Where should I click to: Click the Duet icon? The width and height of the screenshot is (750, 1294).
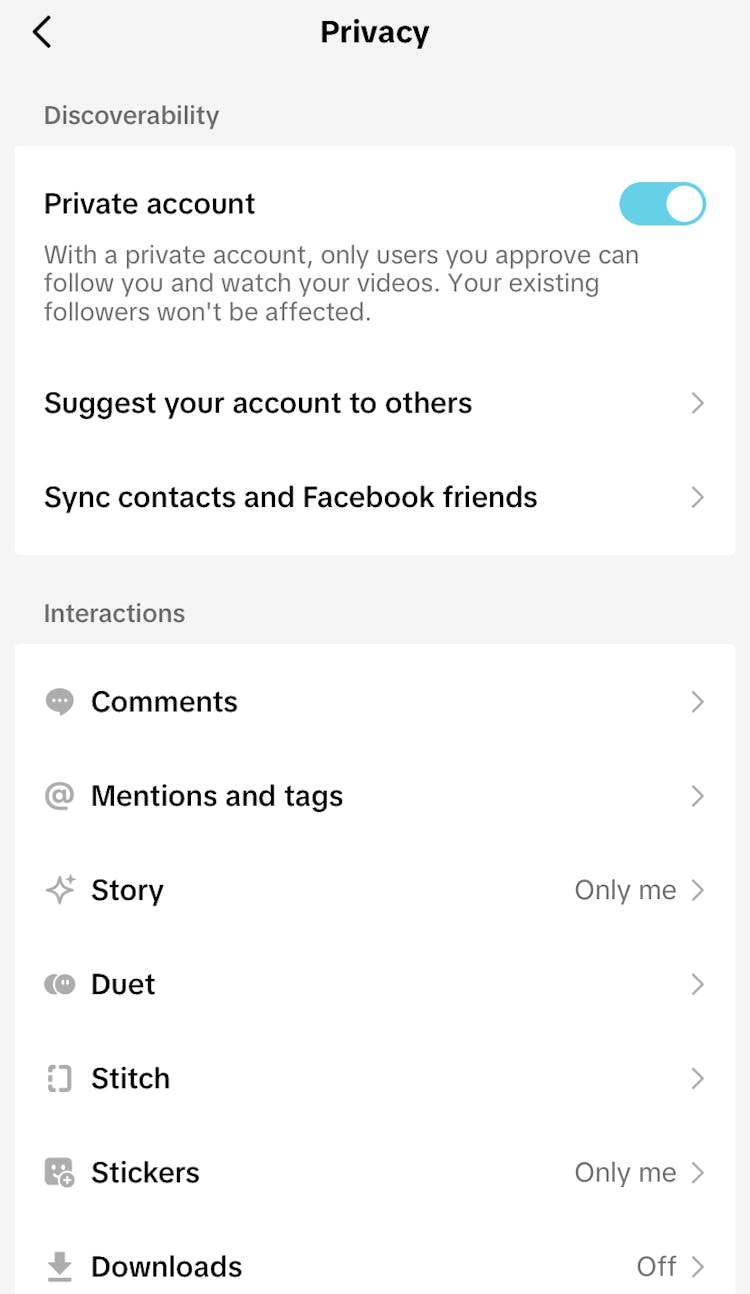tap(60, 984)
